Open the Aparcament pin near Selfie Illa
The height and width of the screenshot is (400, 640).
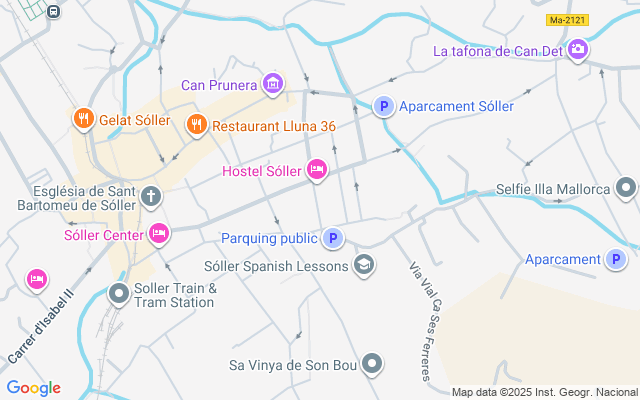click(616, 259)
